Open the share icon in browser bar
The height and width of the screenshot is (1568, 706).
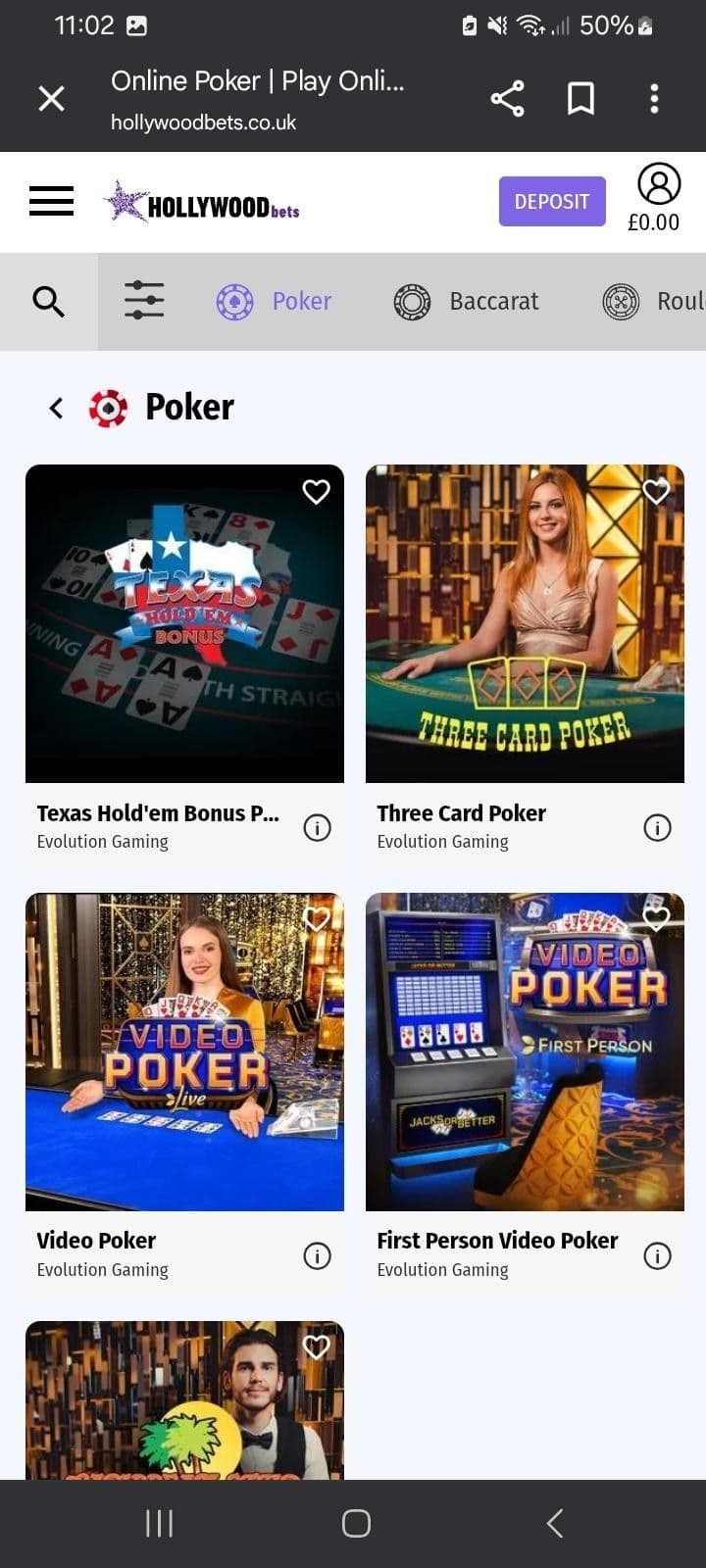pyautogui.click(x=507, y=98)
